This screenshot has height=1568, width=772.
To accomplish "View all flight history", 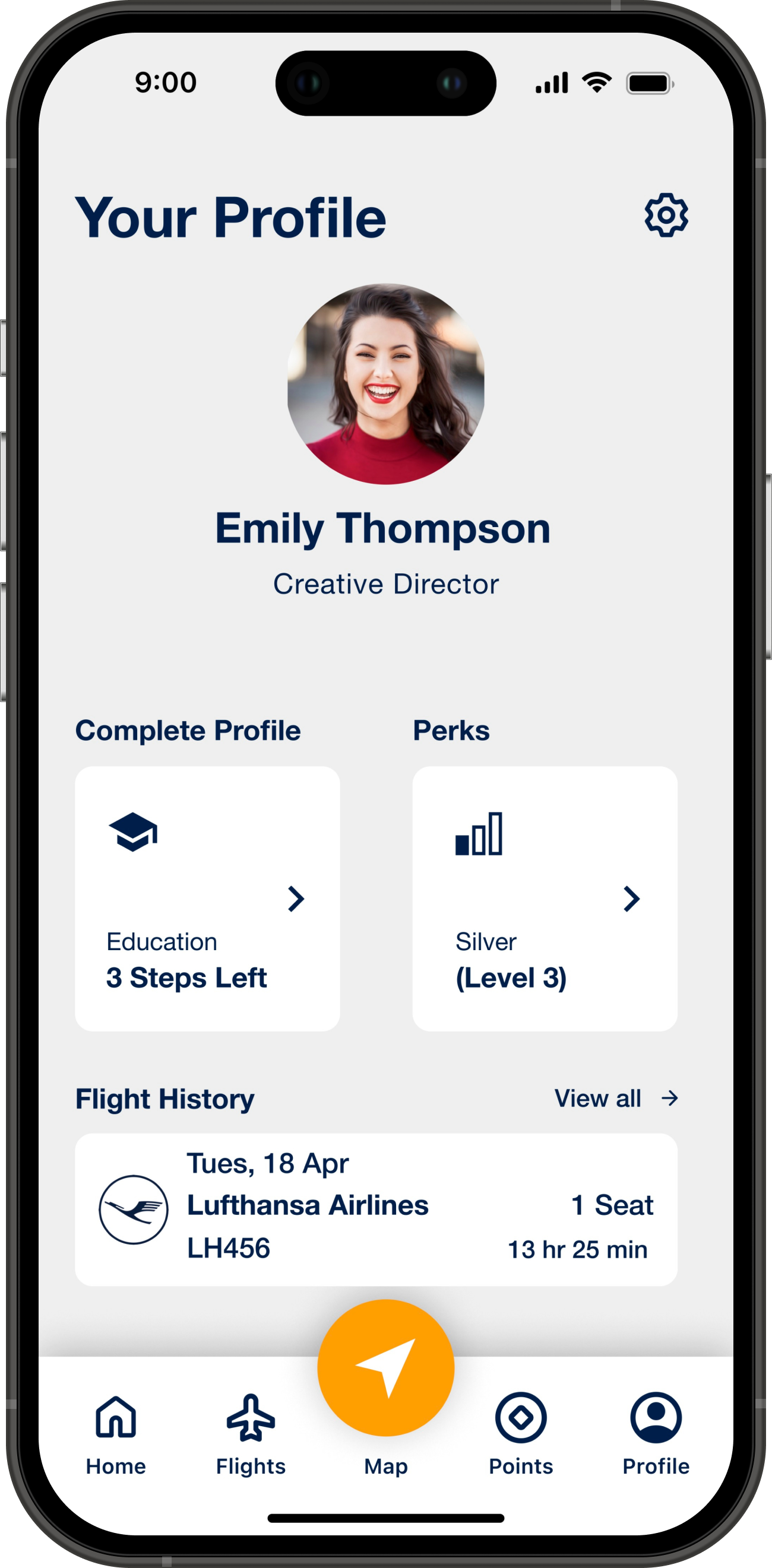I will (x=616, y=1099).
